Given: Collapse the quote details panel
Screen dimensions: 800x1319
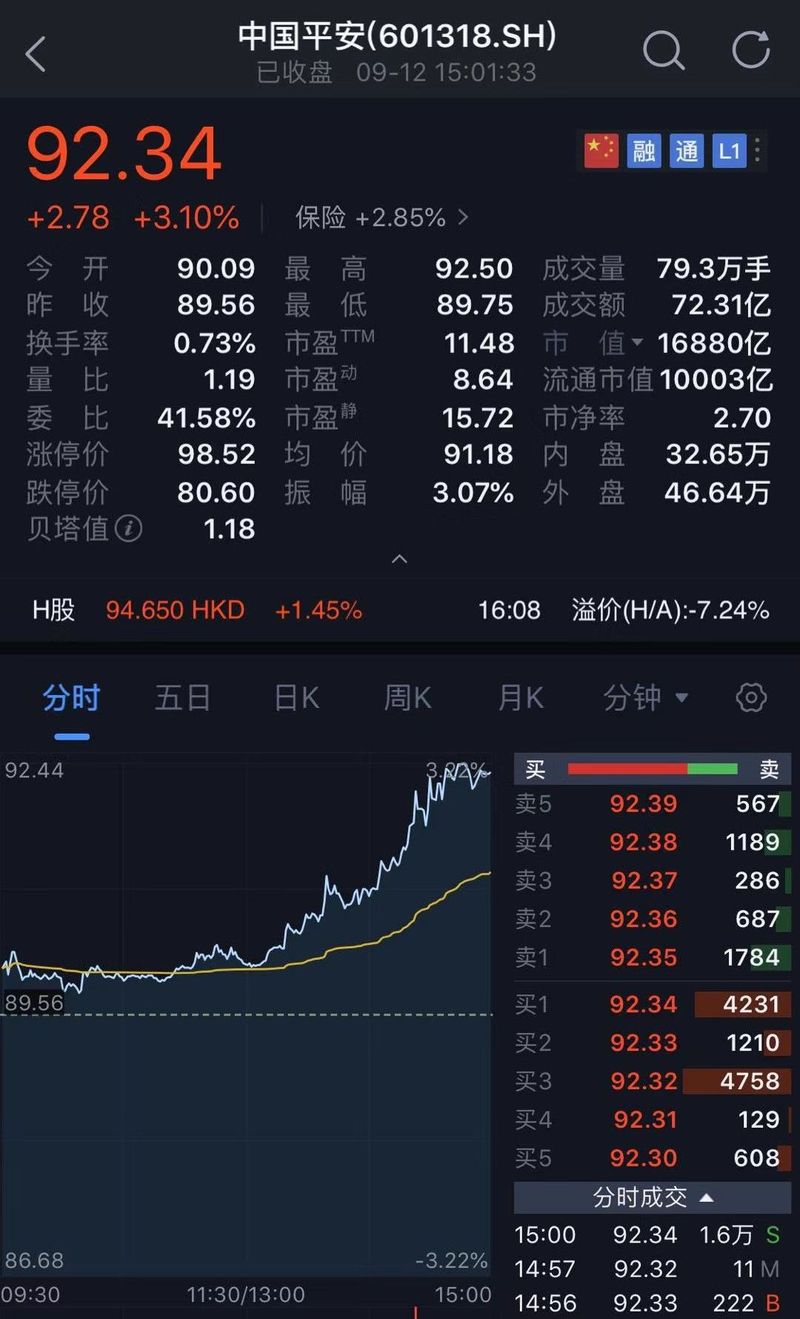Looking at the screenshot, I should 399,559.
